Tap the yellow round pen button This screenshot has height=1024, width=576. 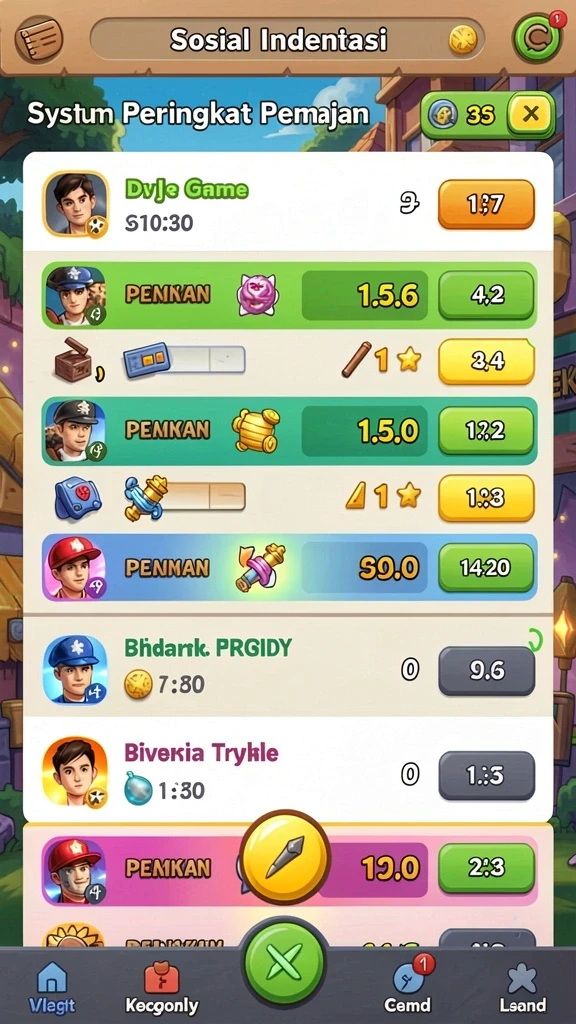tap(285, 857)
